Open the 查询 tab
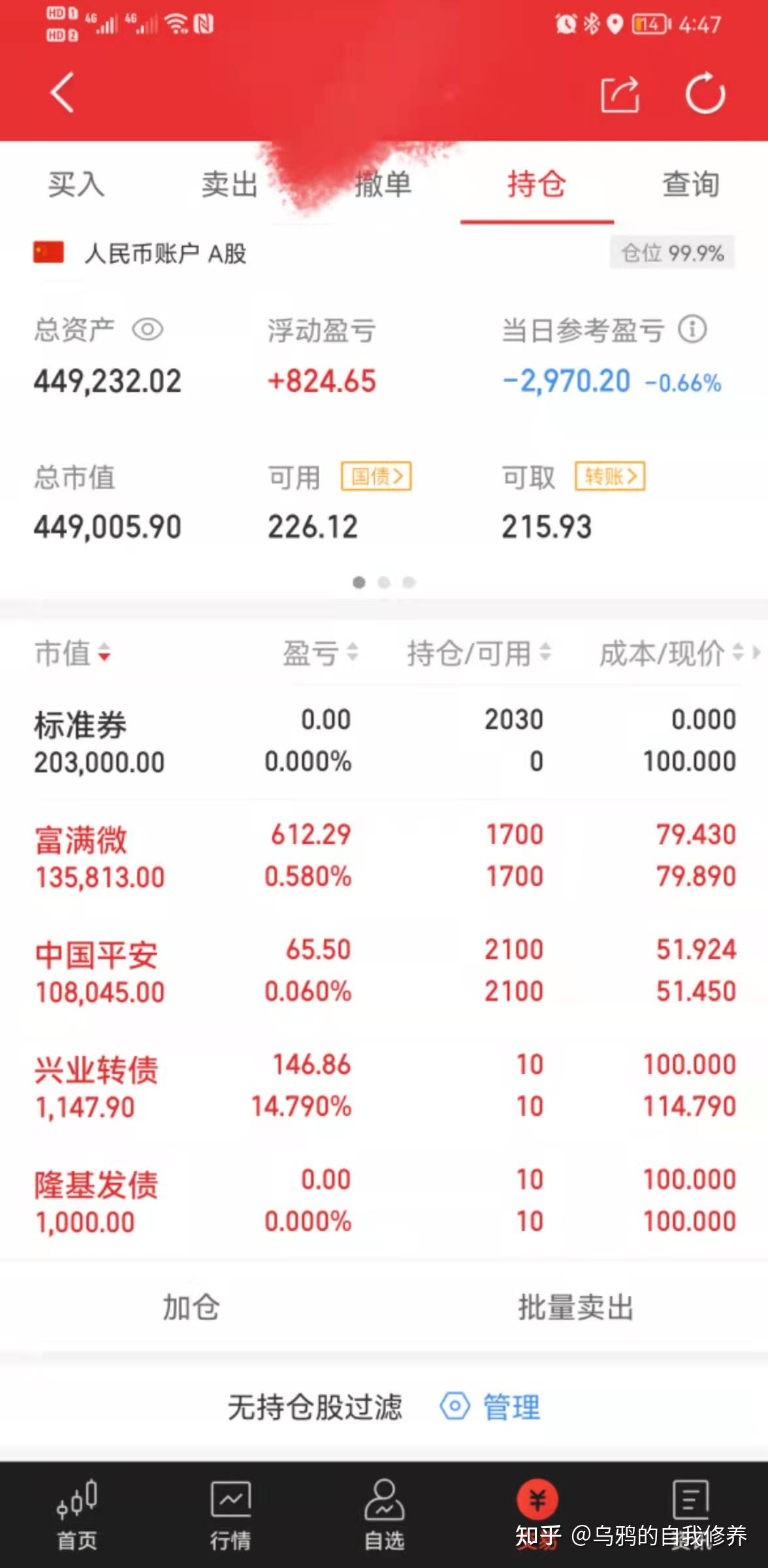 [x=690, y=184]
